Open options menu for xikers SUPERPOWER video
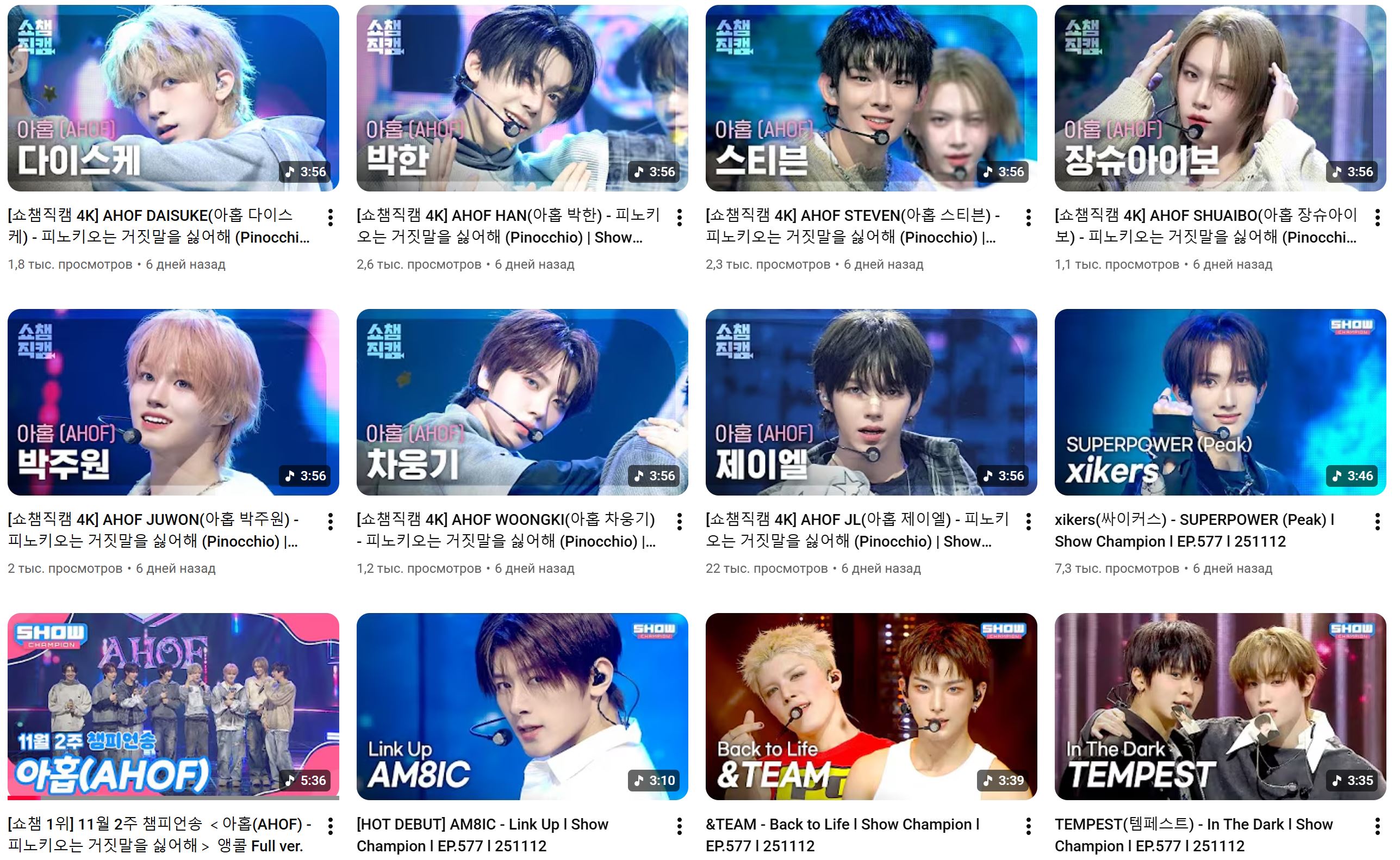 [x=1377, y=522]
